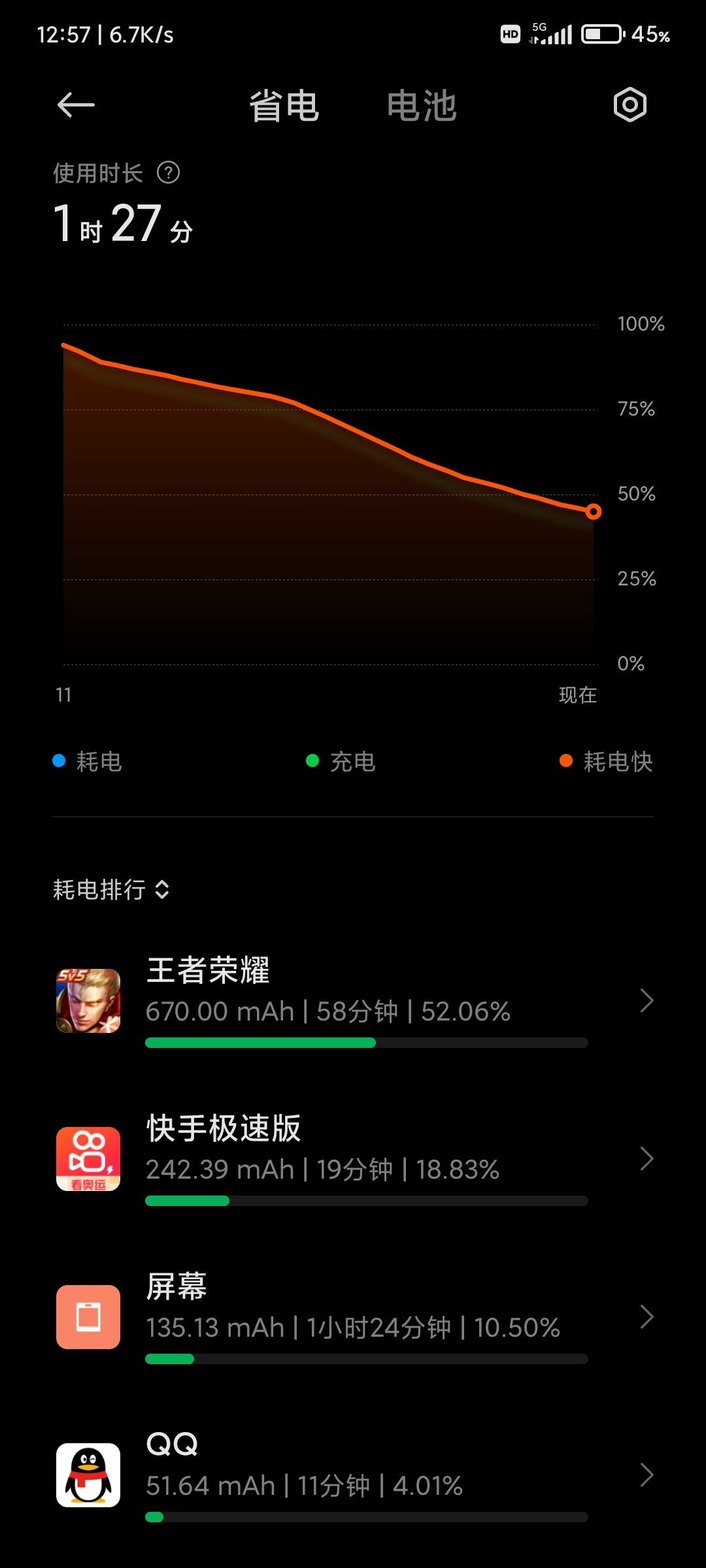Image resolution: width=706 pixels, height=1568 pixels.
Task: Tap the help icon beside 使用时长
Action: click(x=169, y=173)
